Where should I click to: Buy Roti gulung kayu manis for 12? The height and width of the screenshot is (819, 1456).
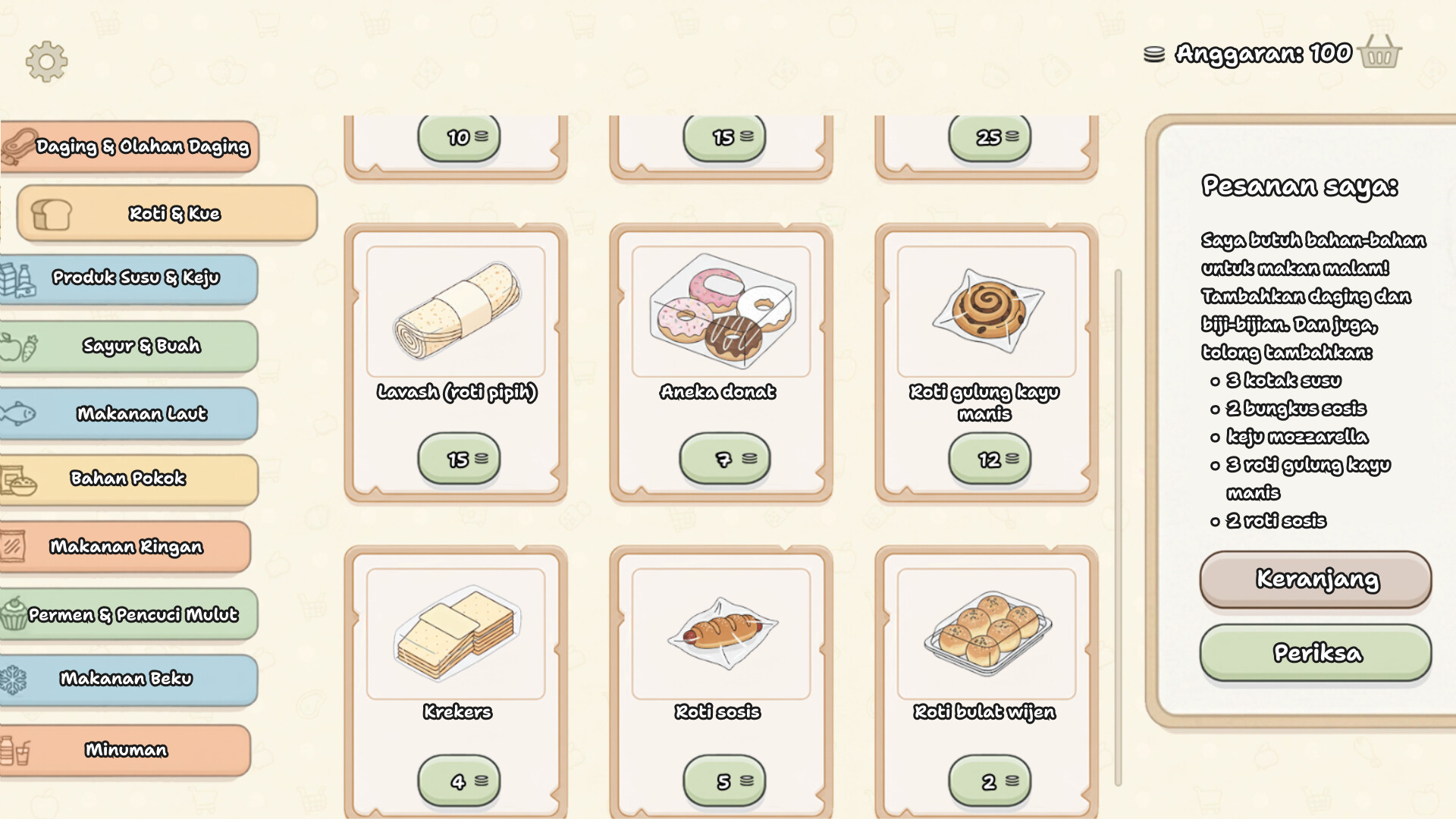click(x=990, y=460)
